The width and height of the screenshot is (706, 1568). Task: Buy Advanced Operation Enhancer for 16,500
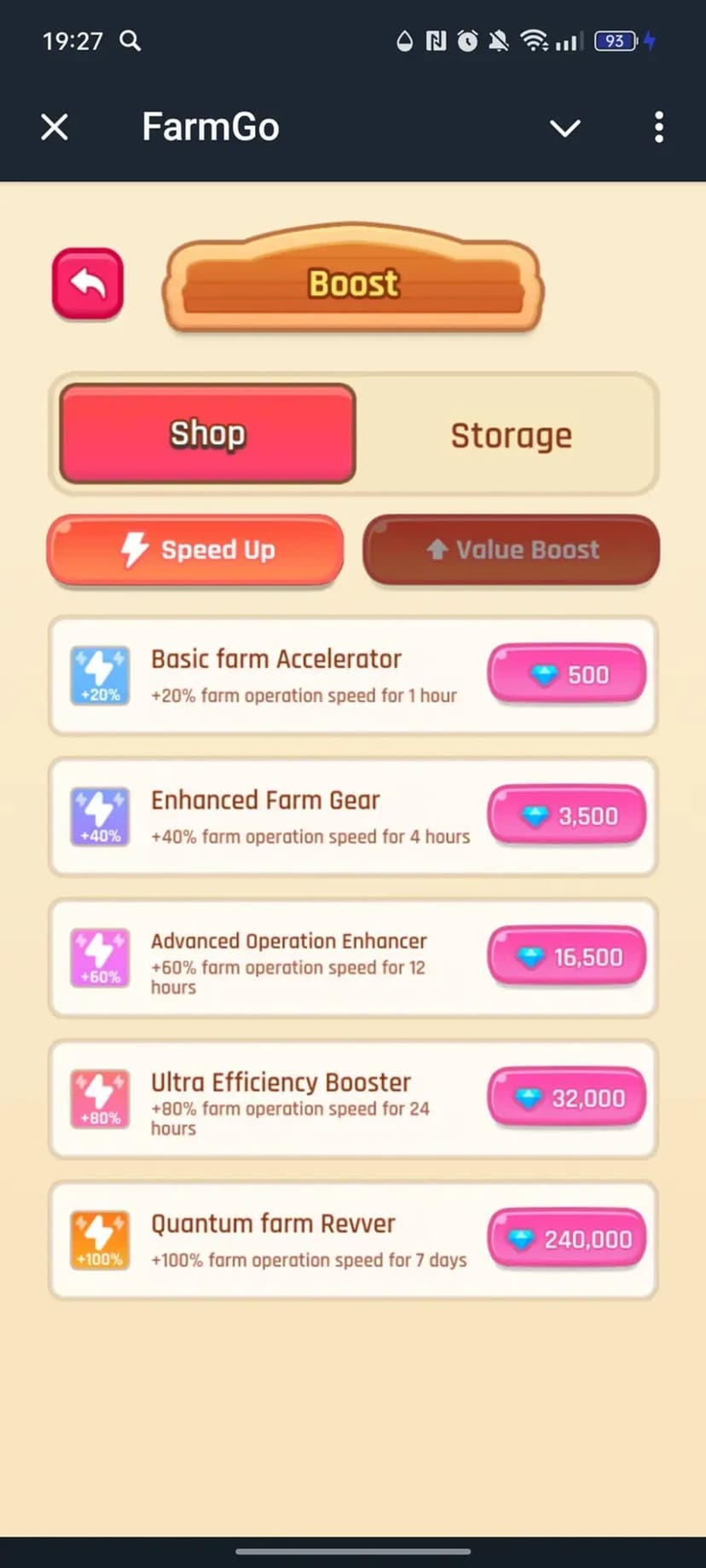point(566,957)
